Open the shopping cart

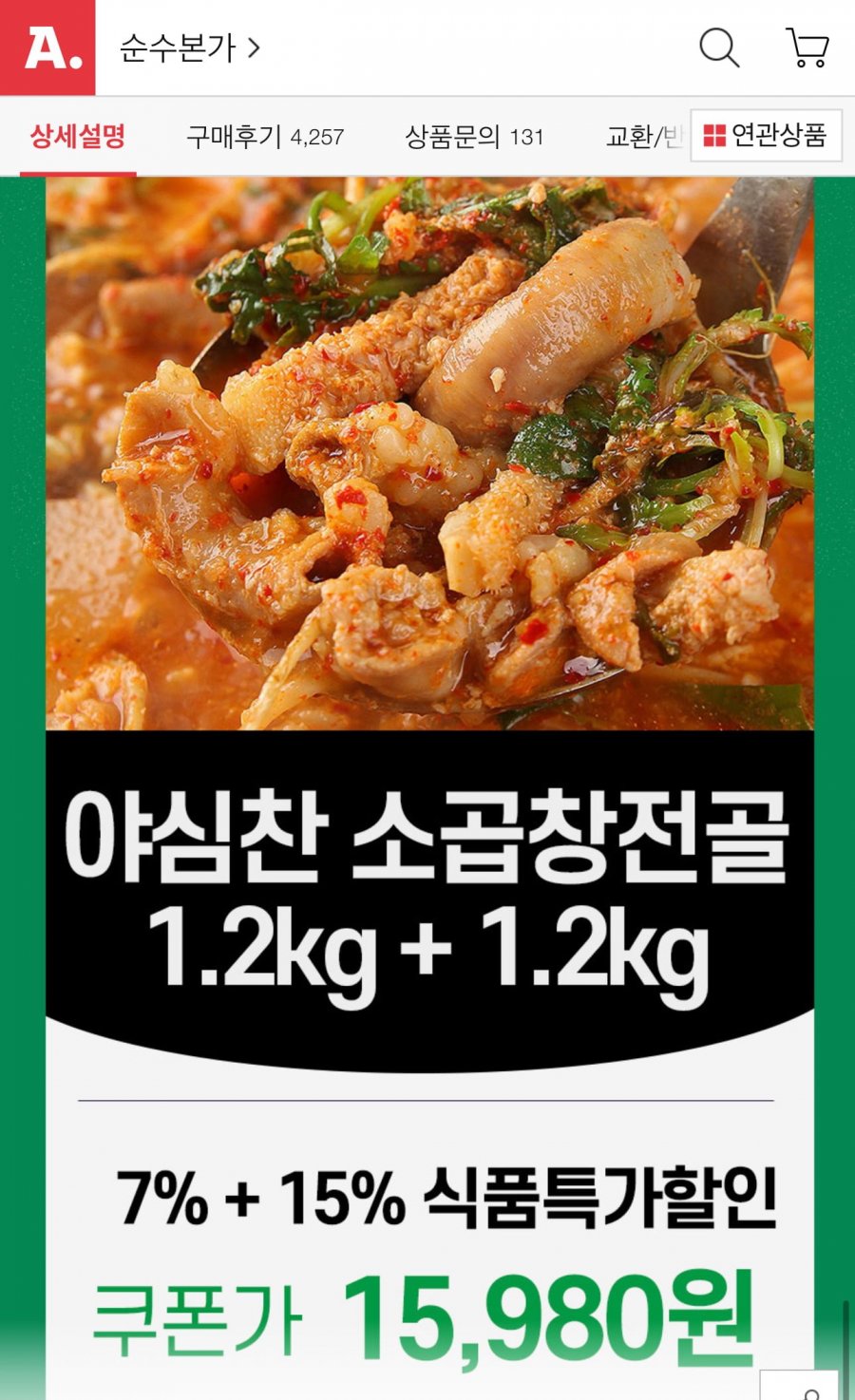(807, 47)
